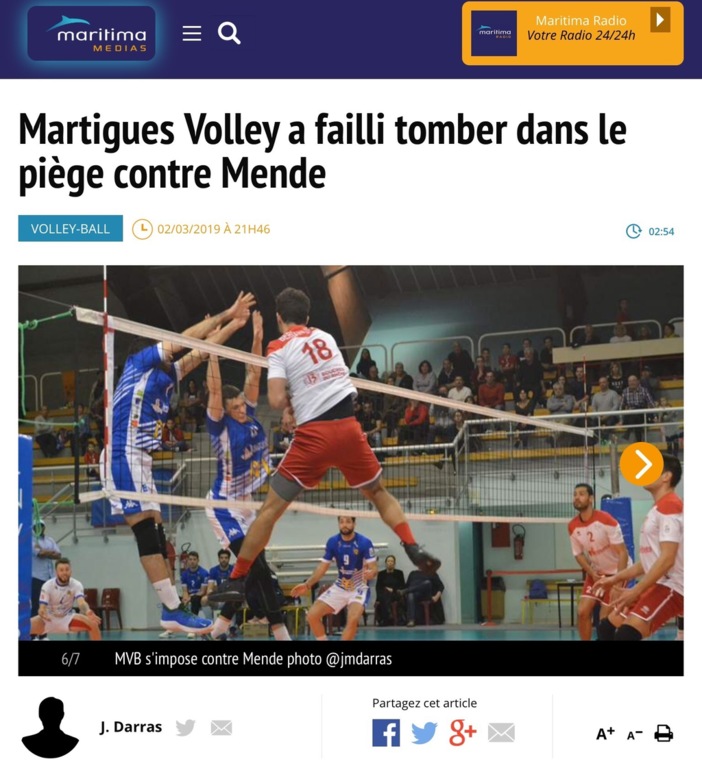Show next photo in the gallery
Viewport: 702px width, 768px height.
point(641,464)
